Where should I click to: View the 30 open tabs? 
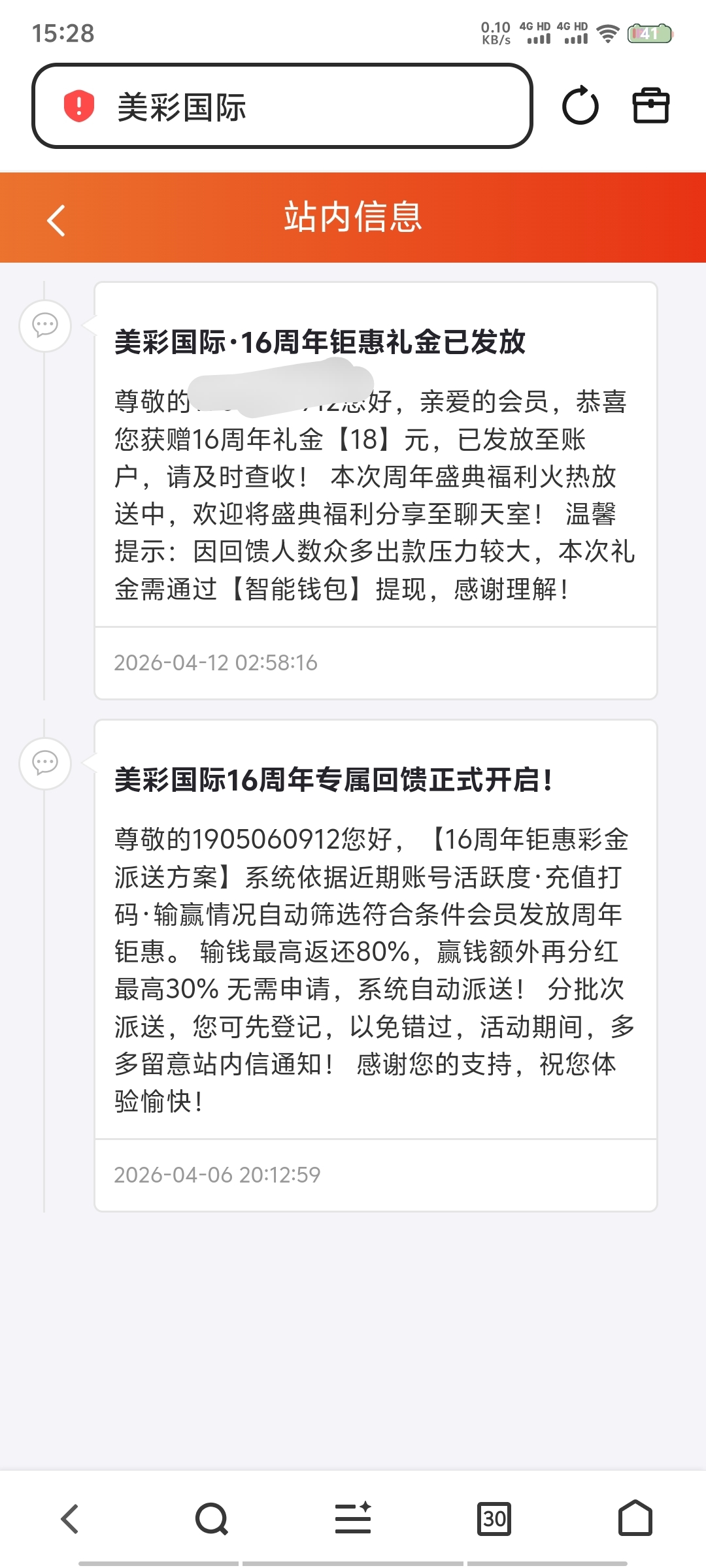click(494, 1518)
